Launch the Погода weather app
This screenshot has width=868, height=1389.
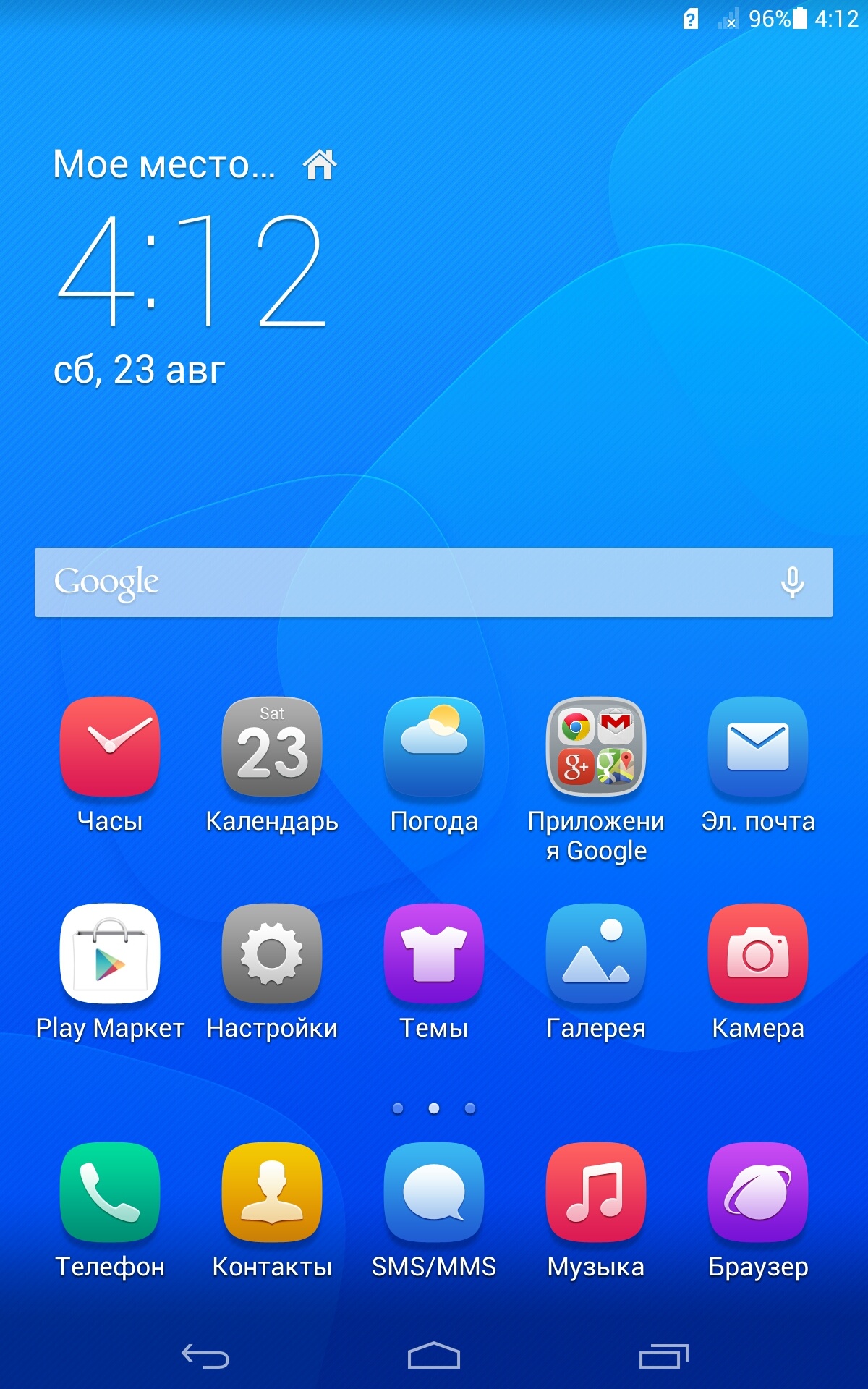[x=434, y=747]
